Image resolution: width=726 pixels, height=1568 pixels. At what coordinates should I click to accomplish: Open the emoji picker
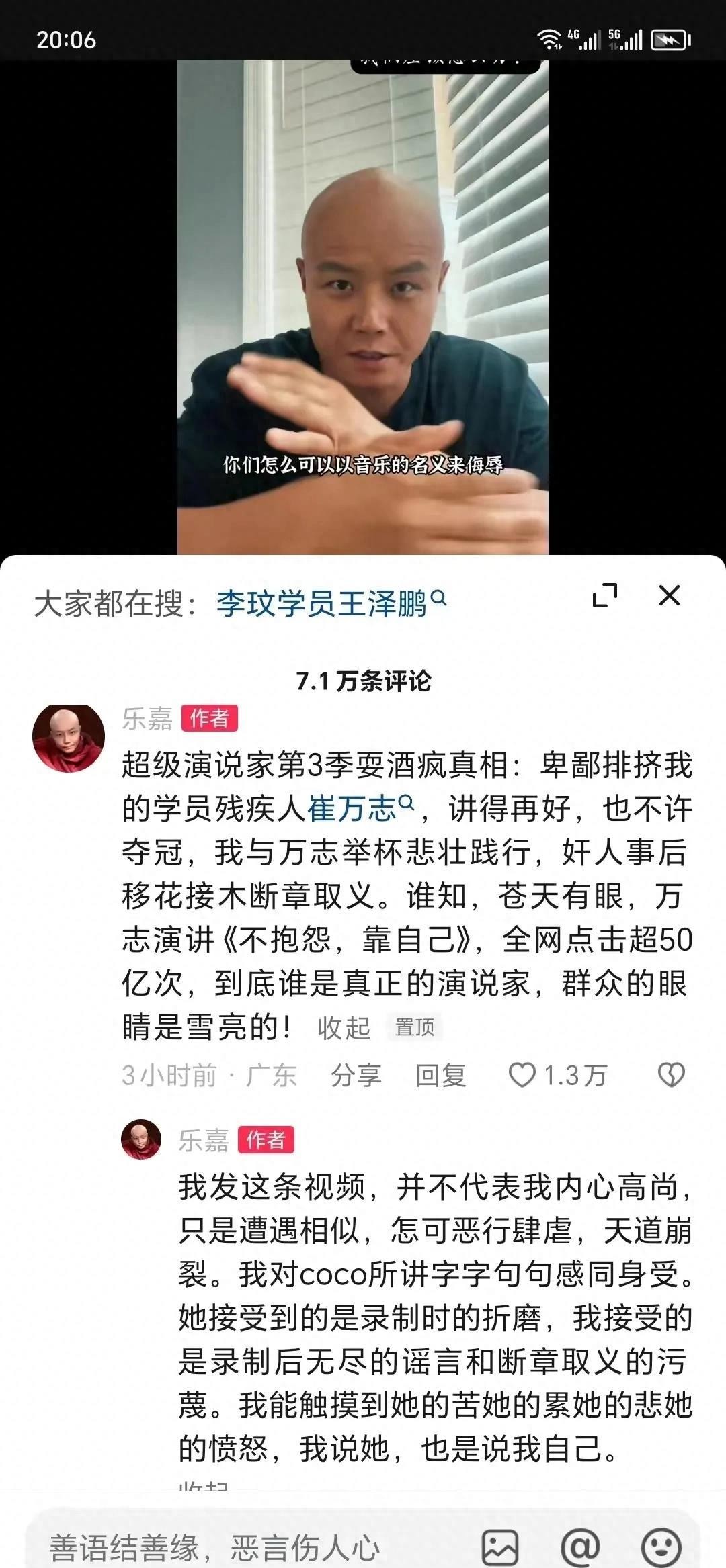661,1547
